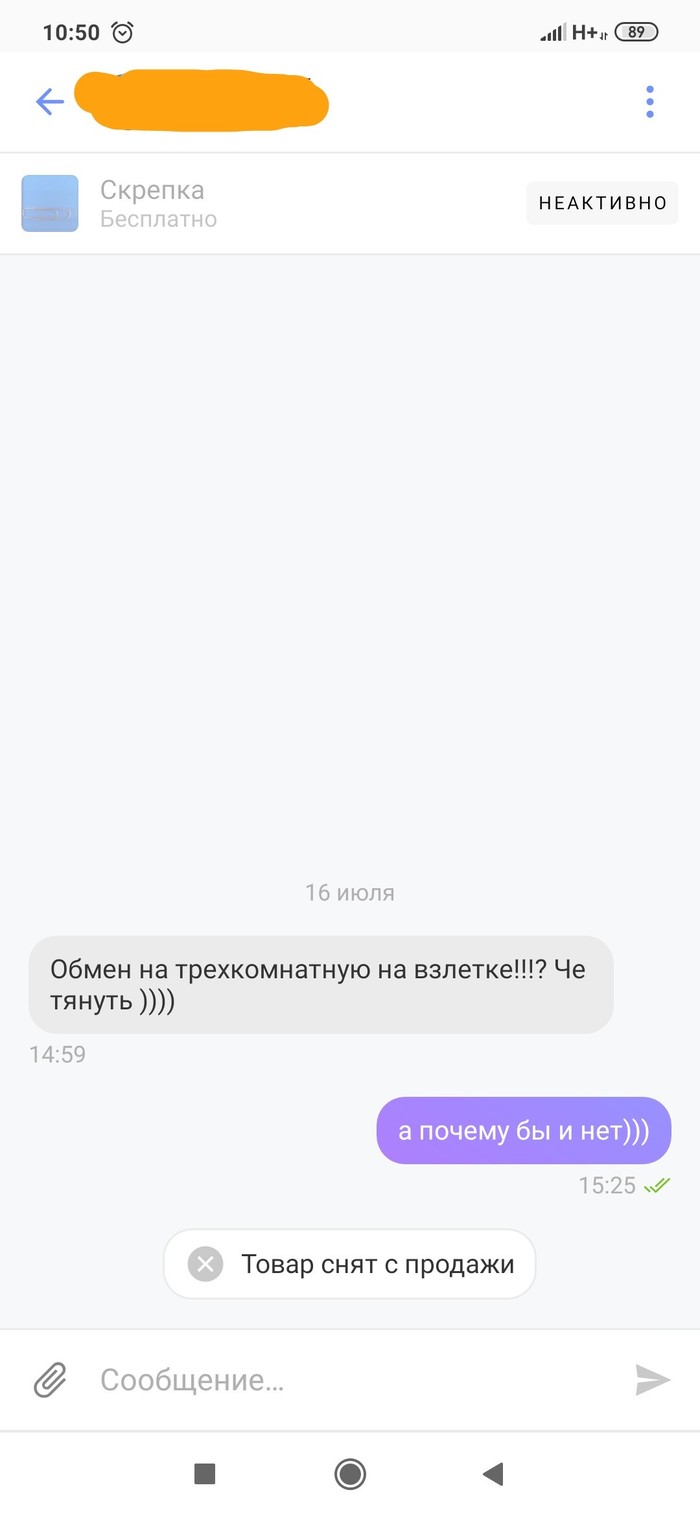This screenshot has width=700, height=1516.
Task: Go back using the top arrow
Action: tap(49, 102)
